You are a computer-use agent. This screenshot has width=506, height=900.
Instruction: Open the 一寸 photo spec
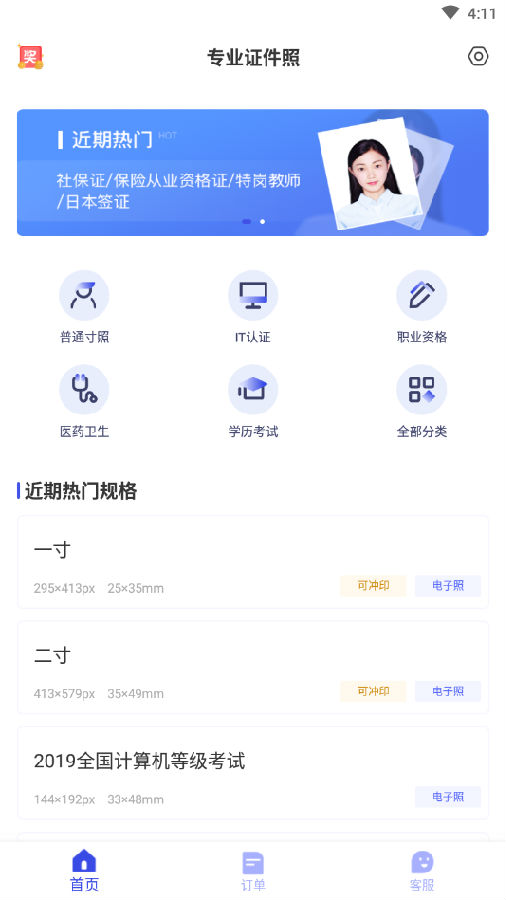pos(253,562)
